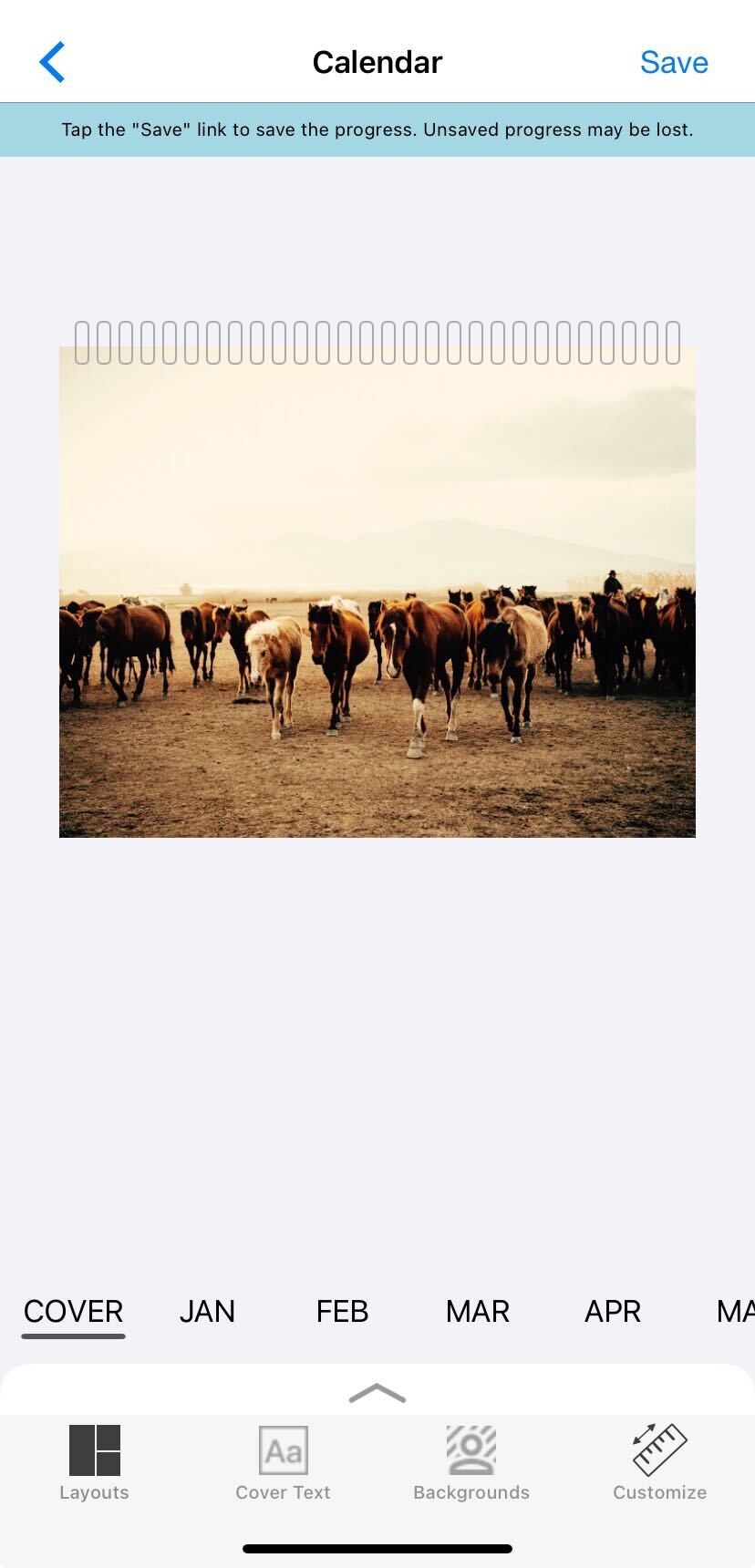Expand the bottom panel with the chevron
Image resolution: width=755 pixels, height=1568 pixels.
point(377,1392)
